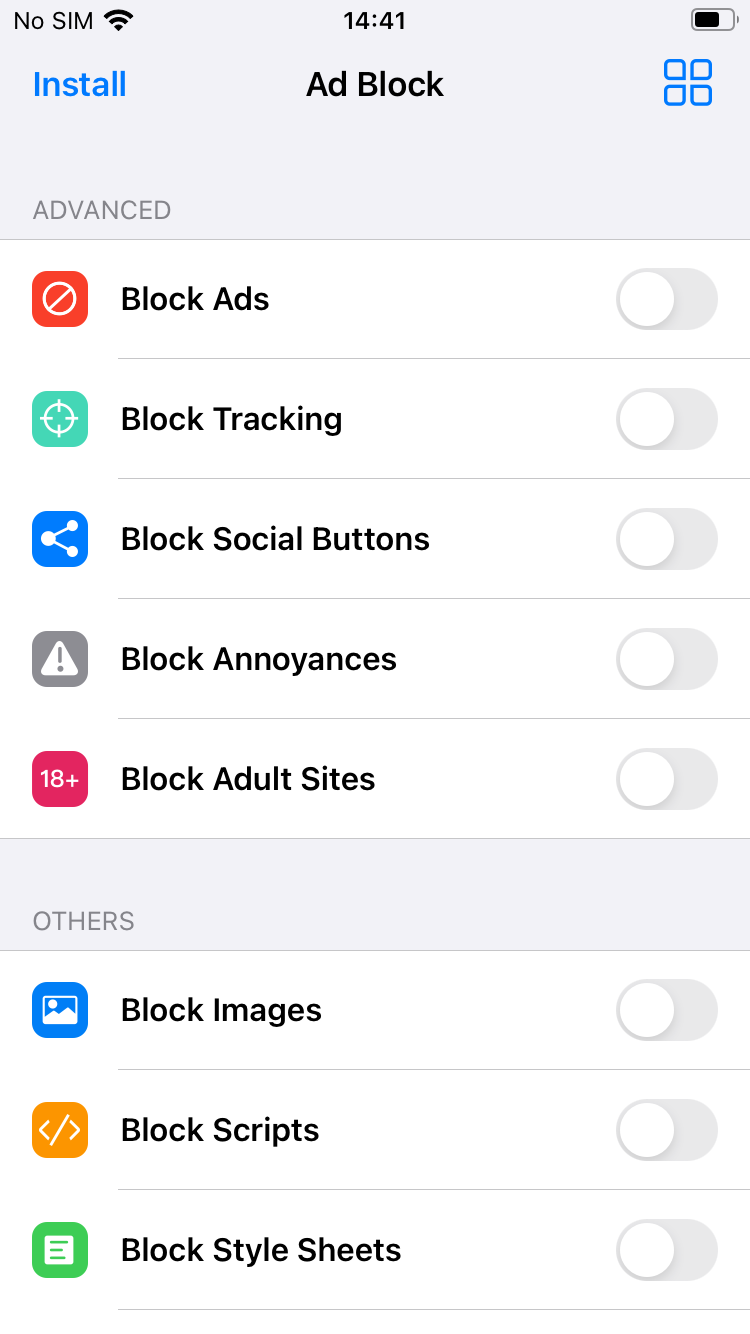Toggle the Block Scripts switch
Viewport: 750px width, 1334px height.
tap(667, 1130)
